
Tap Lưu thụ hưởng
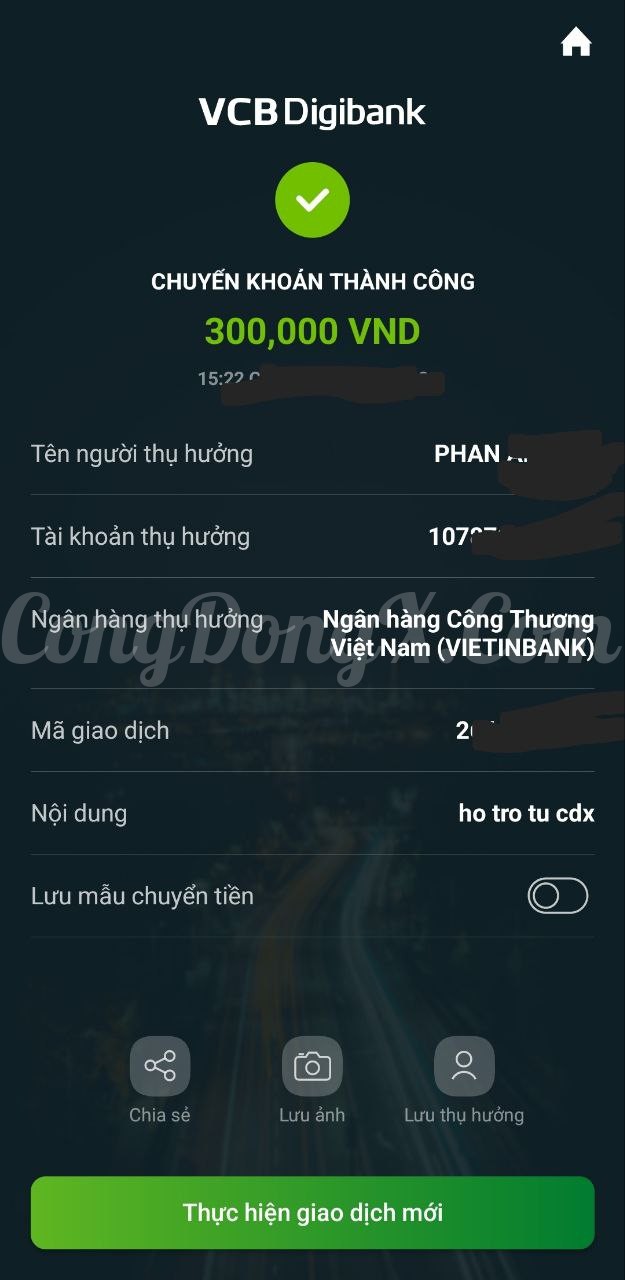pos(464,1067)
